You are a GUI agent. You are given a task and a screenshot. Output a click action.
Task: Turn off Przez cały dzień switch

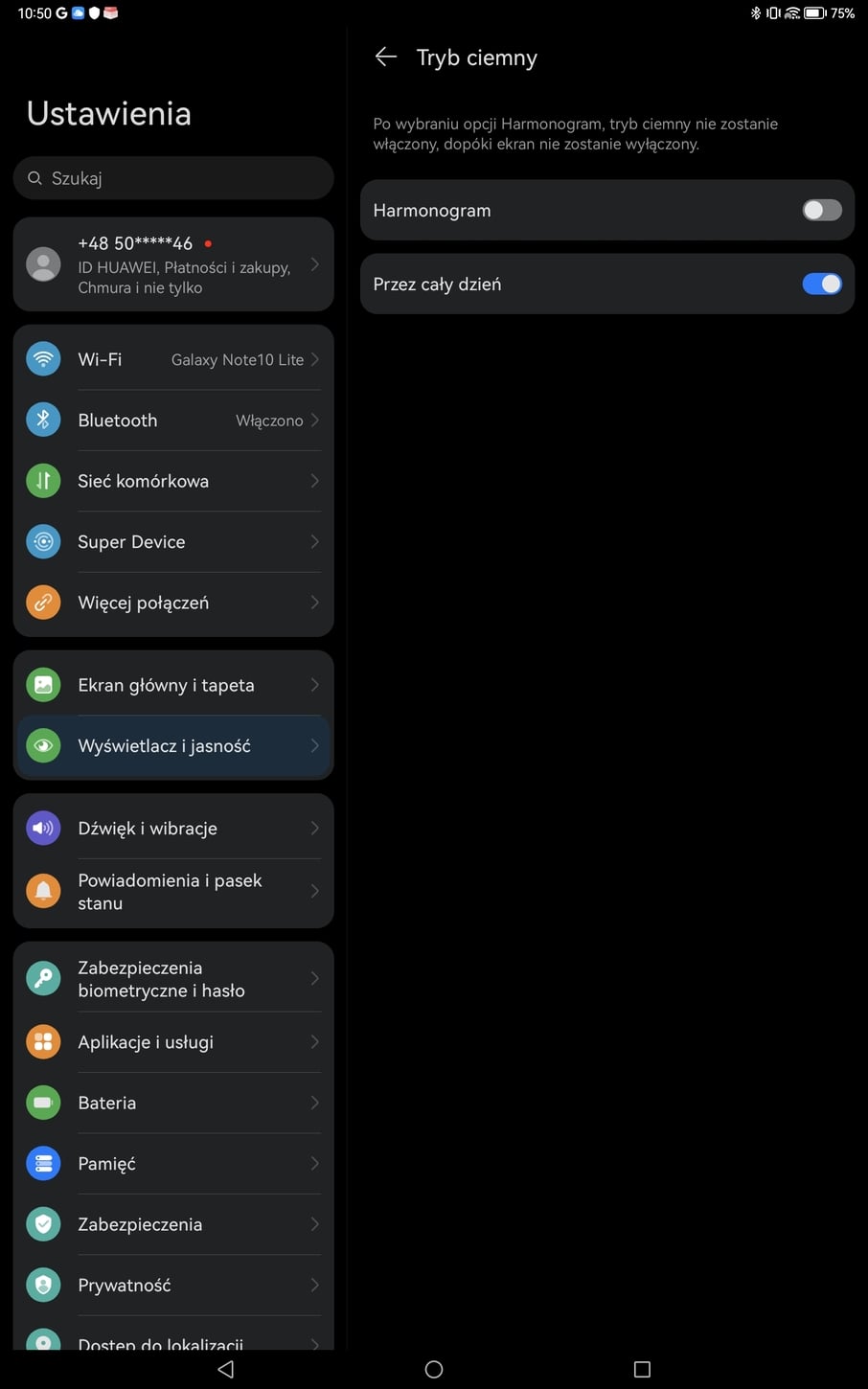(x=821, y=284)
